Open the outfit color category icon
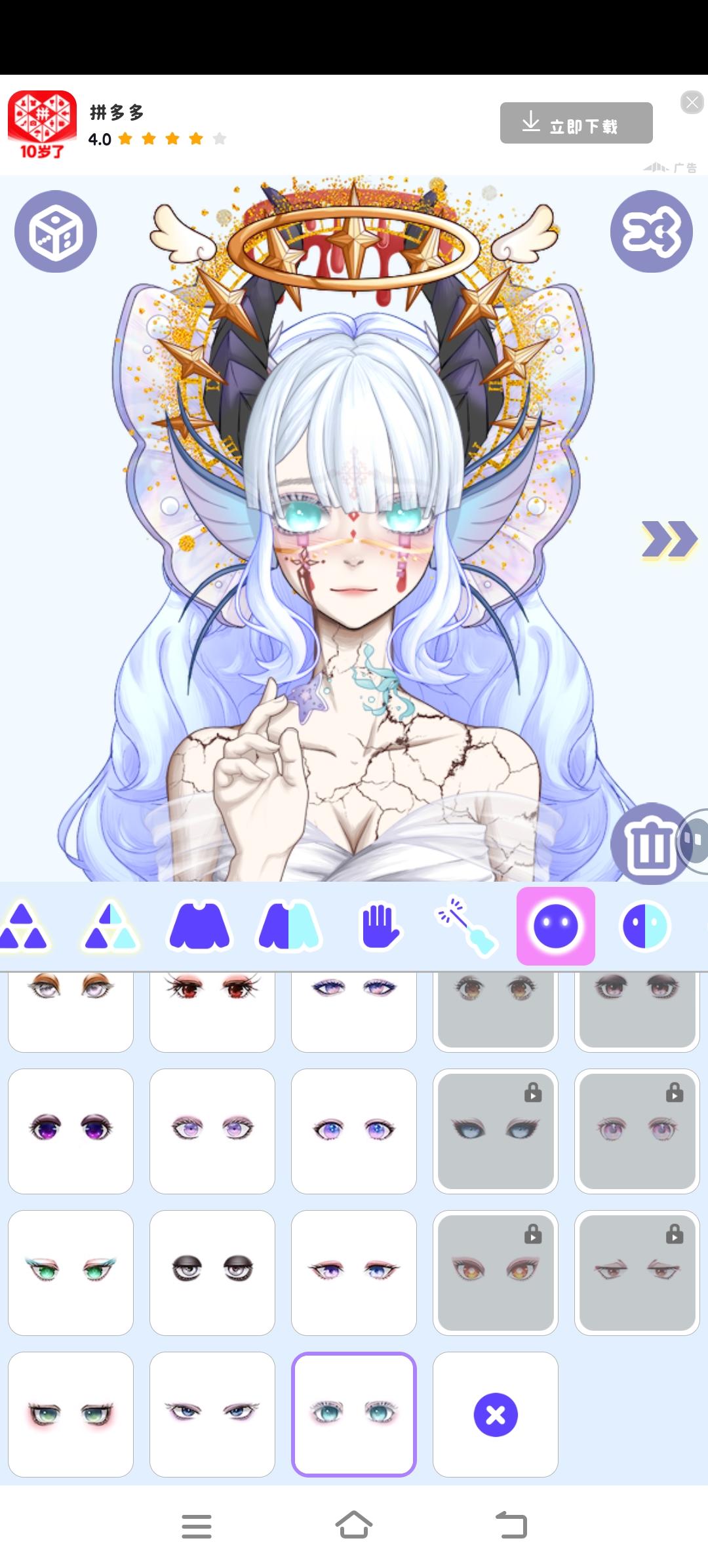708x1568 pixels. [288, 926]
